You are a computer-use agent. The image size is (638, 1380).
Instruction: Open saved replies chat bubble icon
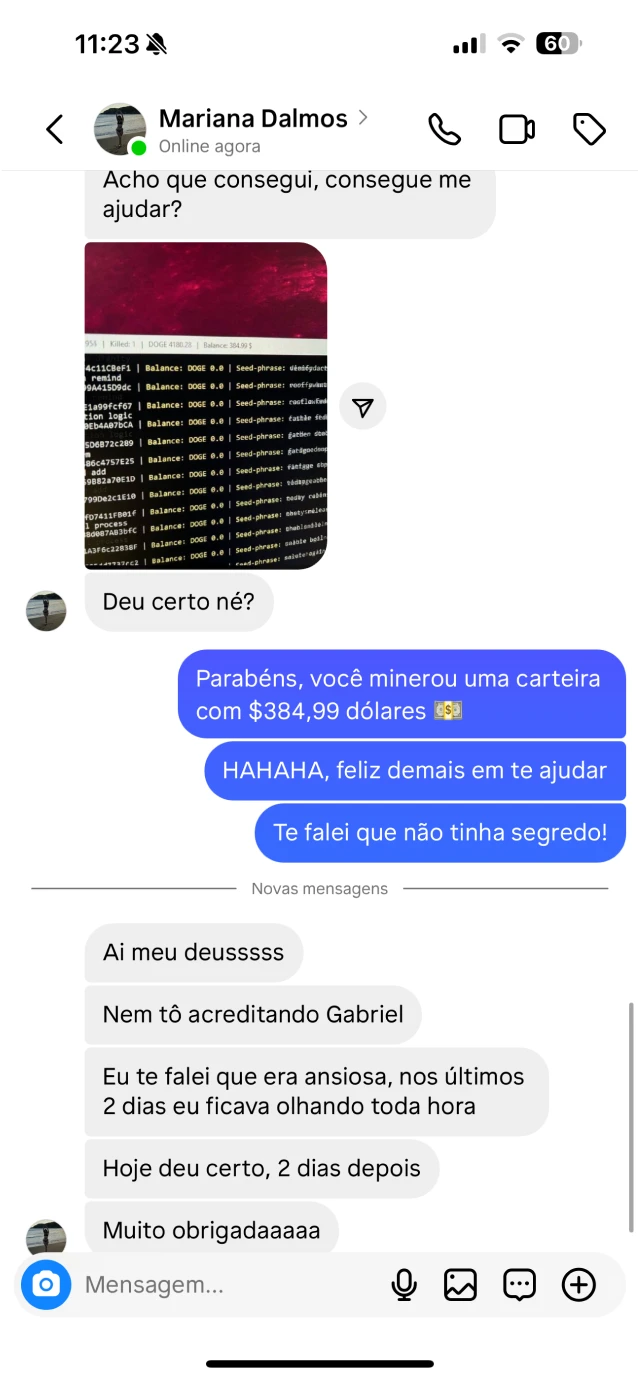pyautogui.click(x=519, y=1284)
